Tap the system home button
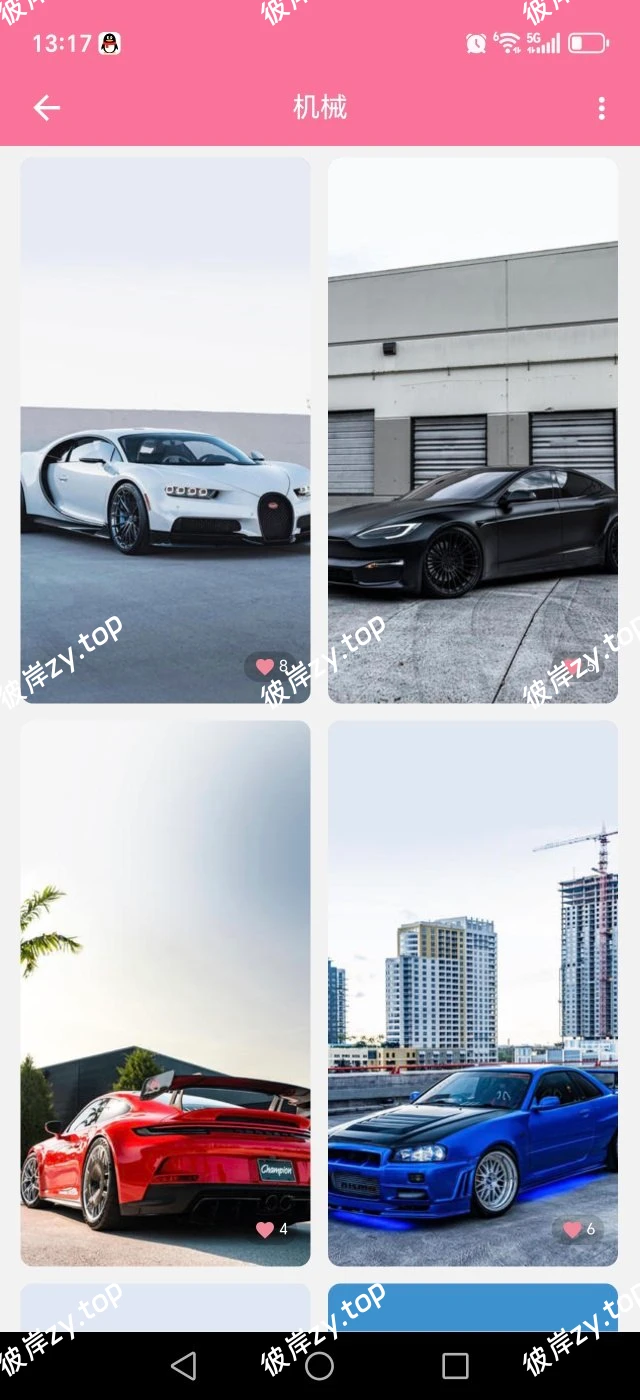Image resolution: width=640 pixels, height=1400 pixels. [x=320, y=1366]
